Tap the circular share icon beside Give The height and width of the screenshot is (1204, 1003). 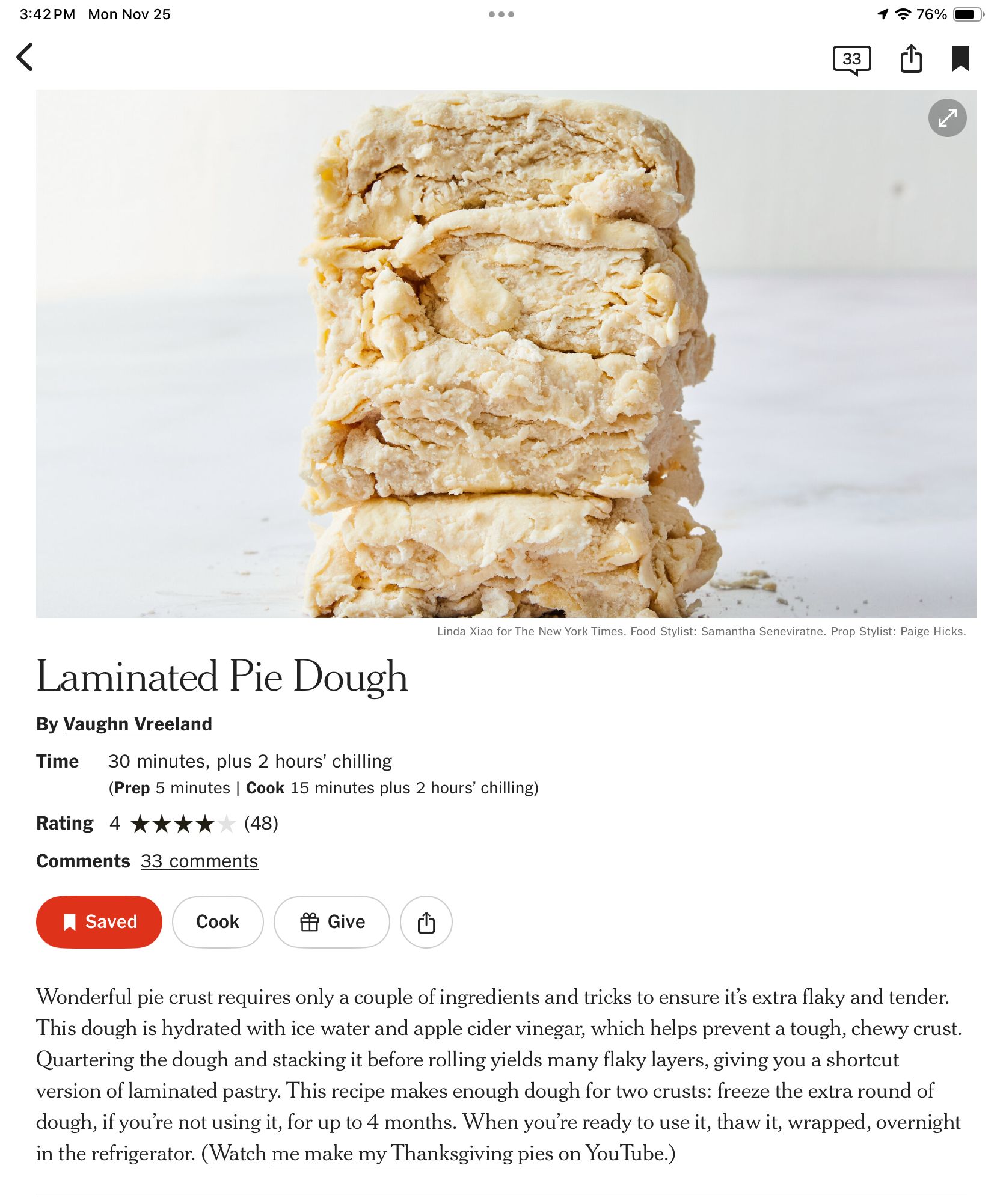click(426, 921)
